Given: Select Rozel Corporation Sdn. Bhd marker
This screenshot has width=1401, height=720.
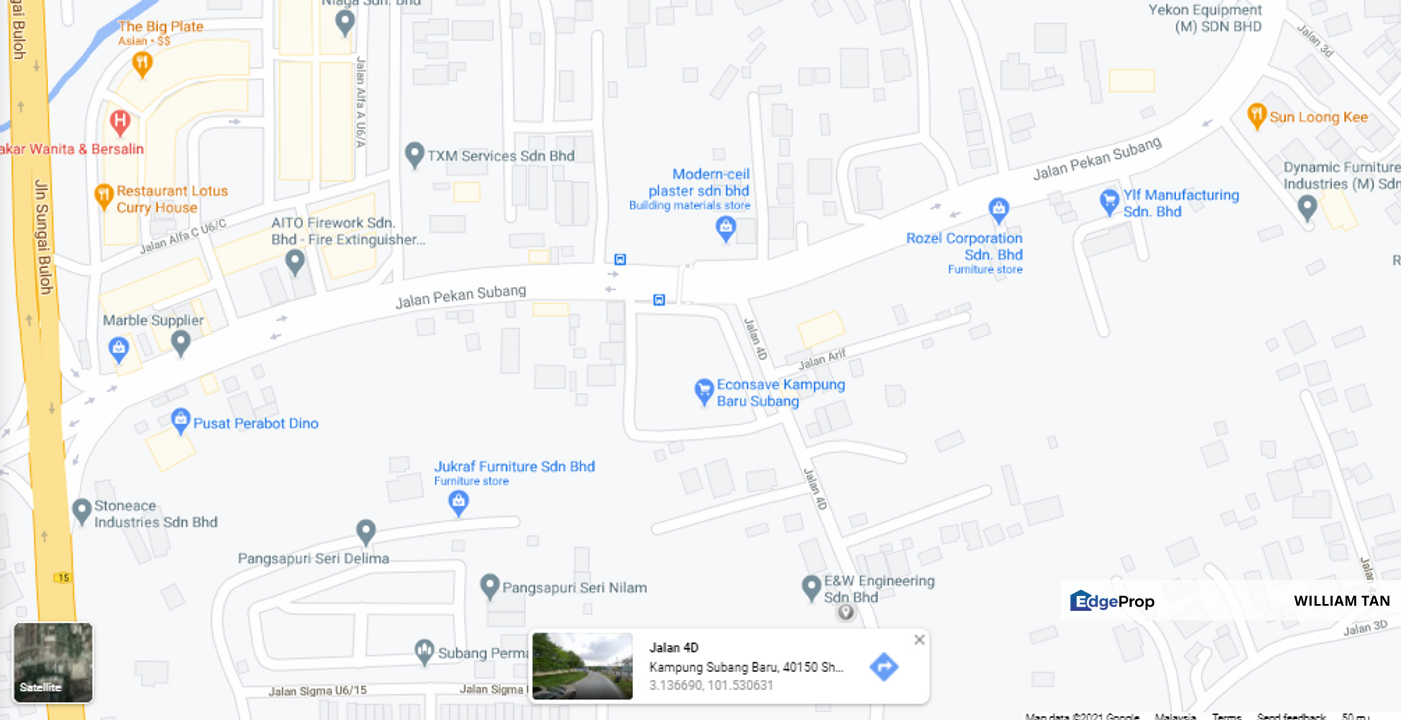Looking at the screenshot, I should pos(998,210).
